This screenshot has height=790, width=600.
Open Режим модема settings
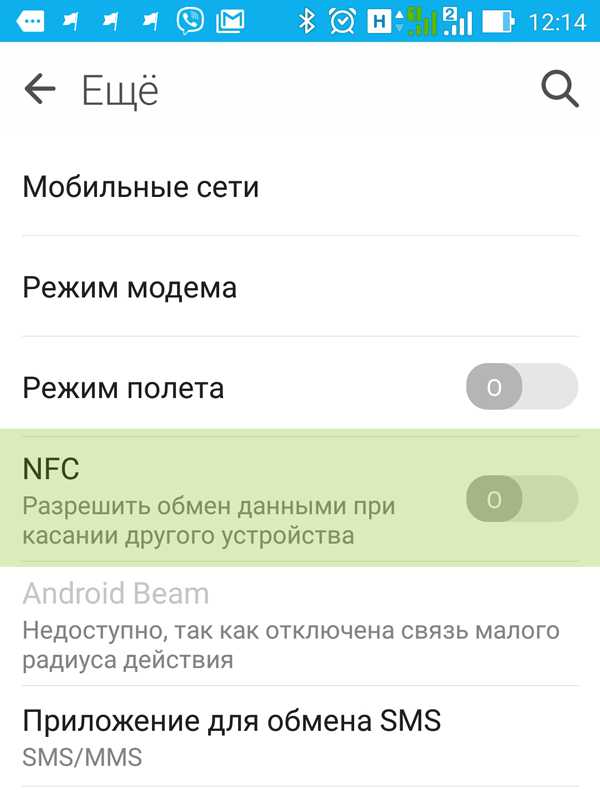tap(130, 288)
